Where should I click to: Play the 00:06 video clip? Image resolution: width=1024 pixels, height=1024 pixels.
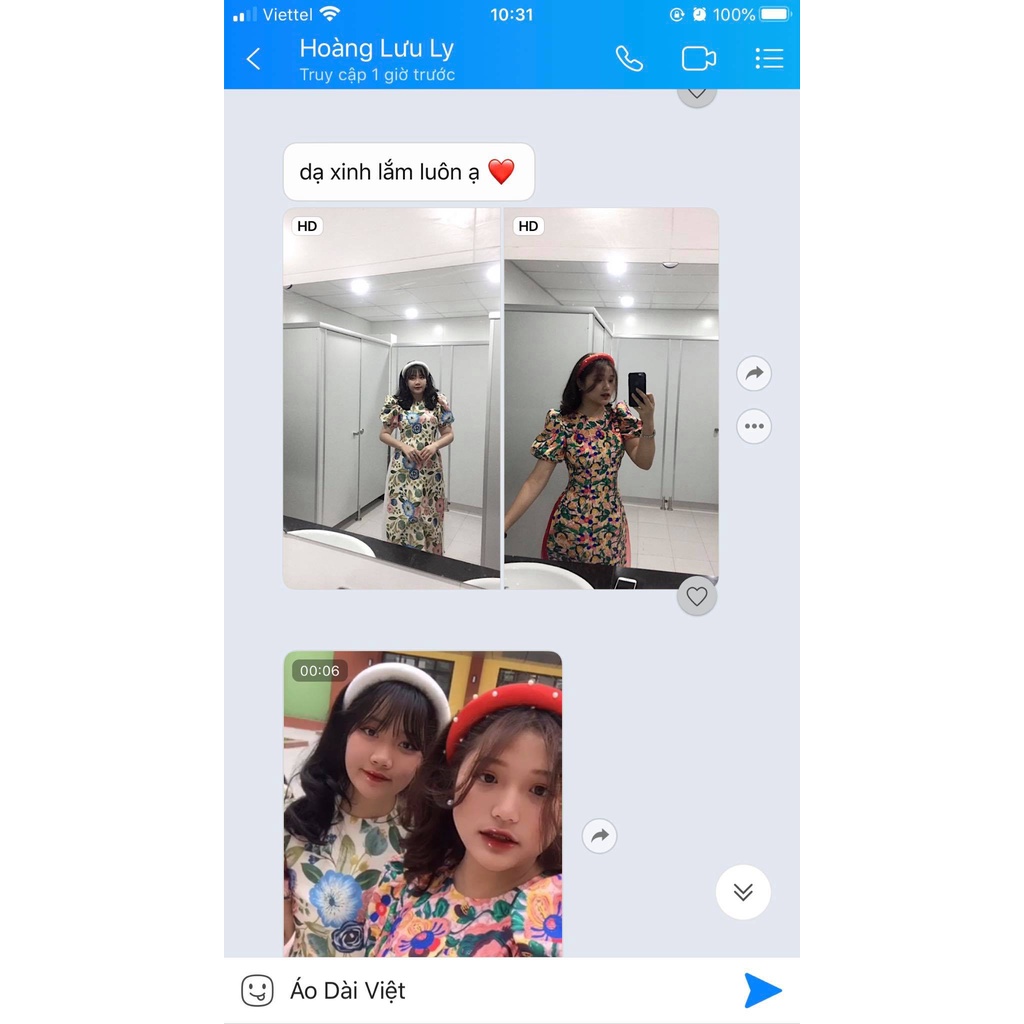click(x=422, y=804)
